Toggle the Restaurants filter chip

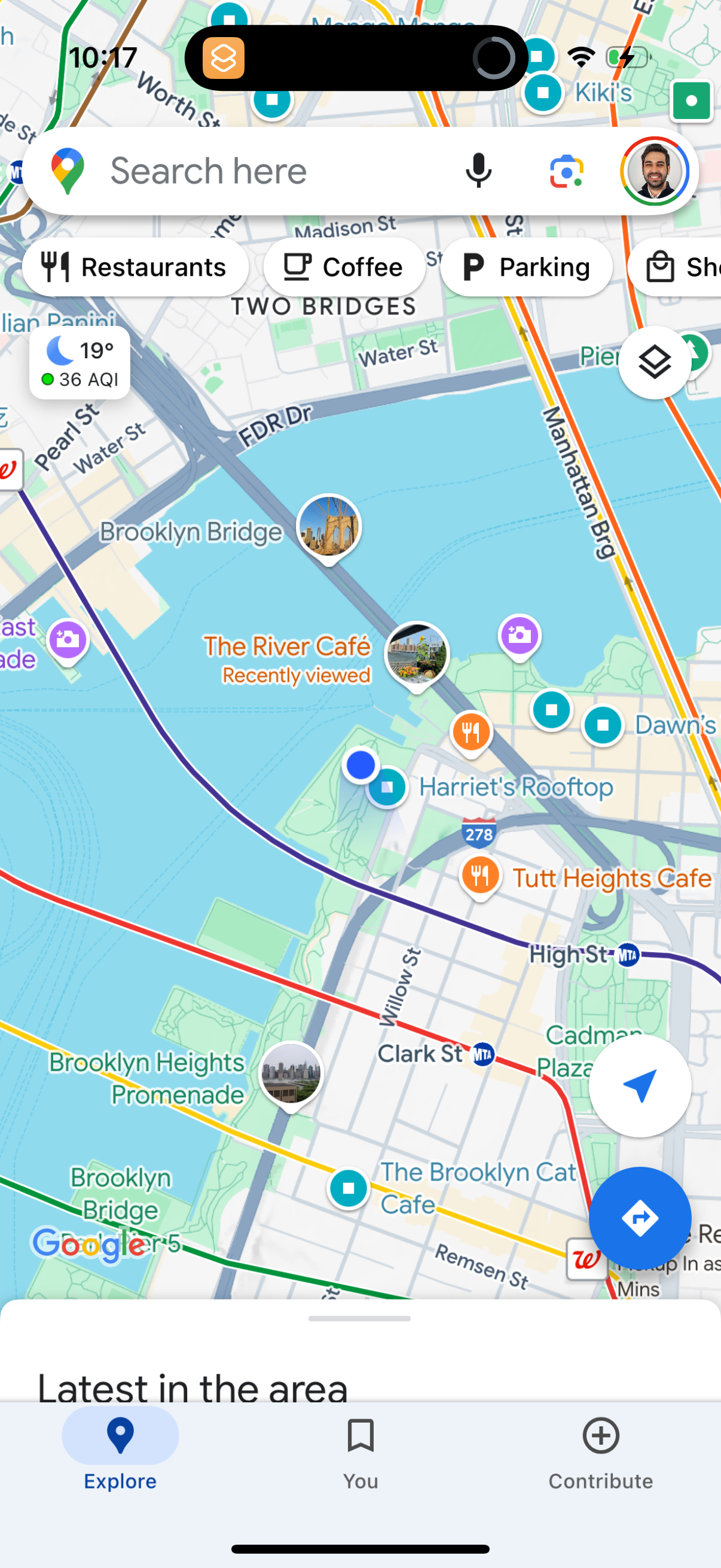click(135, 266)
